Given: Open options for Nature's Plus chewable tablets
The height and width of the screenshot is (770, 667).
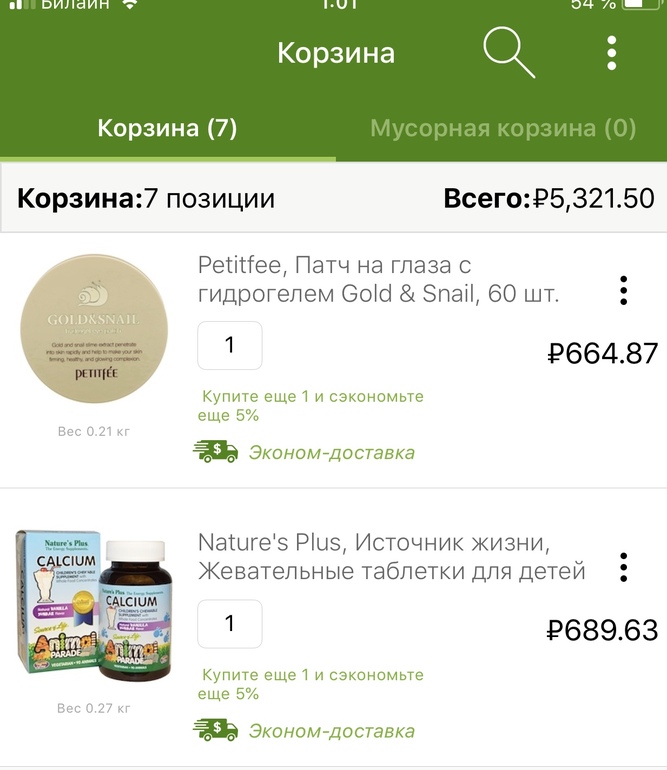Looking at the screenshot, I should (x=624, y=567).
